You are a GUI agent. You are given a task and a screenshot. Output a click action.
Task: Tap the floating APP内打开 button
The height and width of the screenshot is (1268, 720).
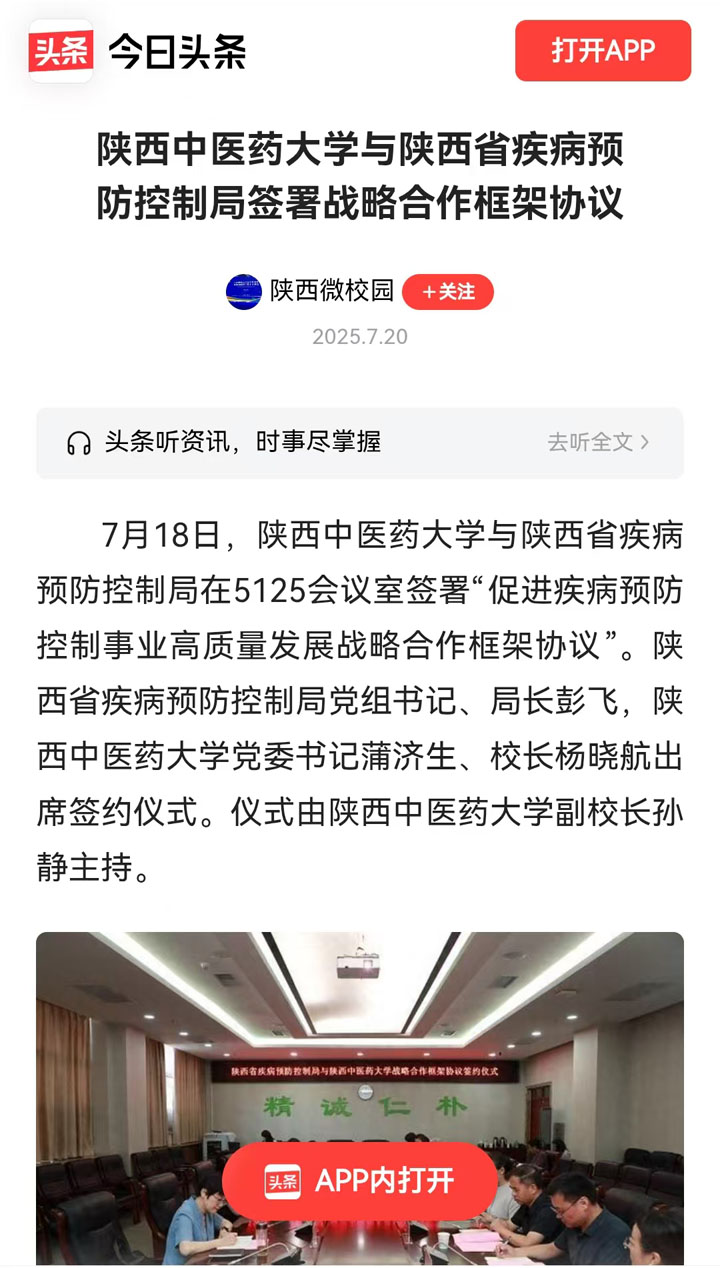pos(359,1180)
